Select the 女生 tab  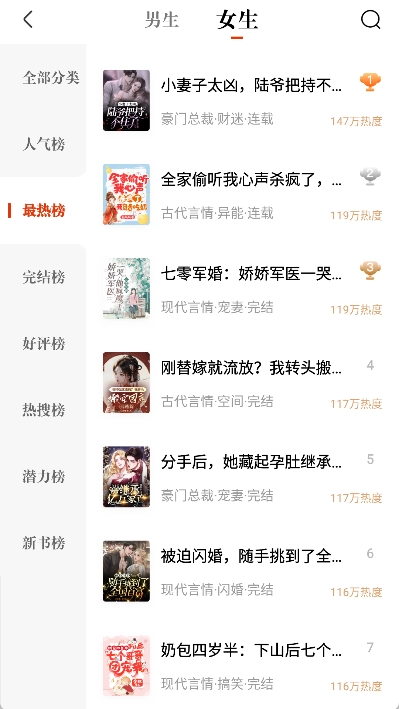pos(237,20)
